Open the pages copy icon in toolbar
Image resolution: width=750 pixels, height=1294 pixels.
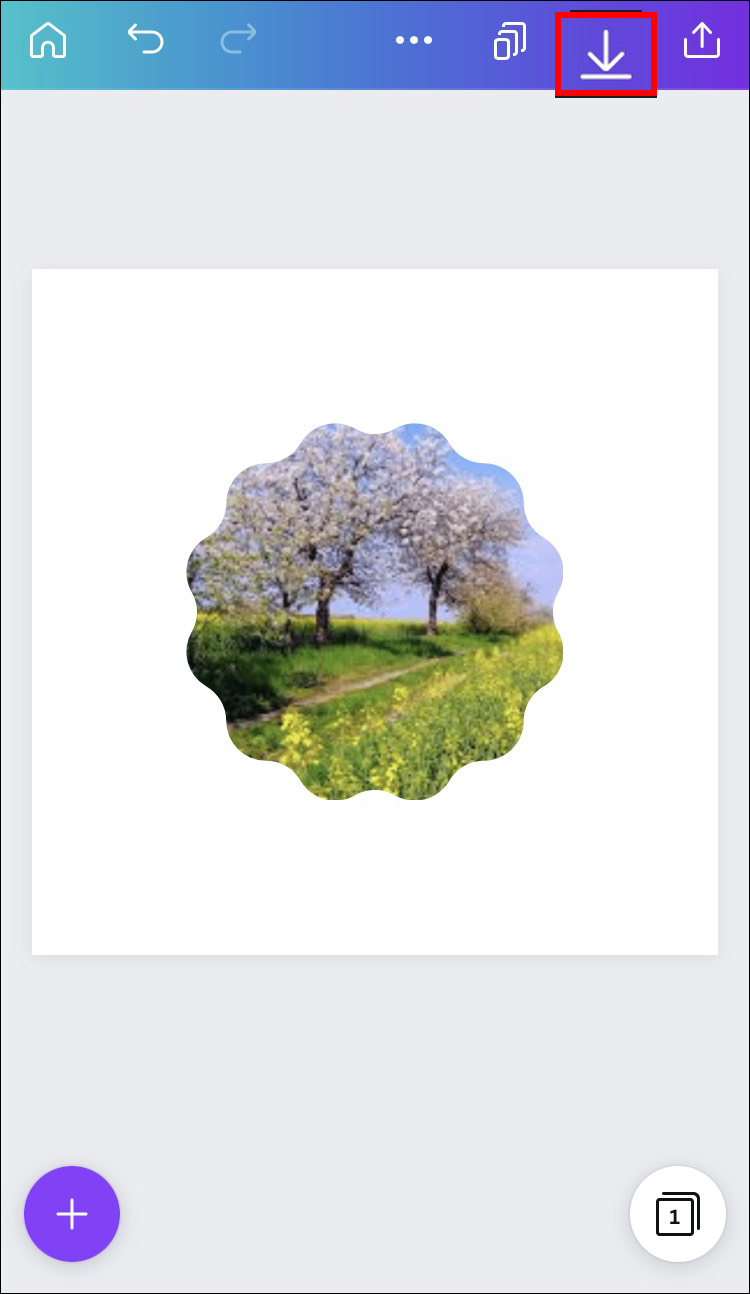pyautogui.click(x=510, y=41)
